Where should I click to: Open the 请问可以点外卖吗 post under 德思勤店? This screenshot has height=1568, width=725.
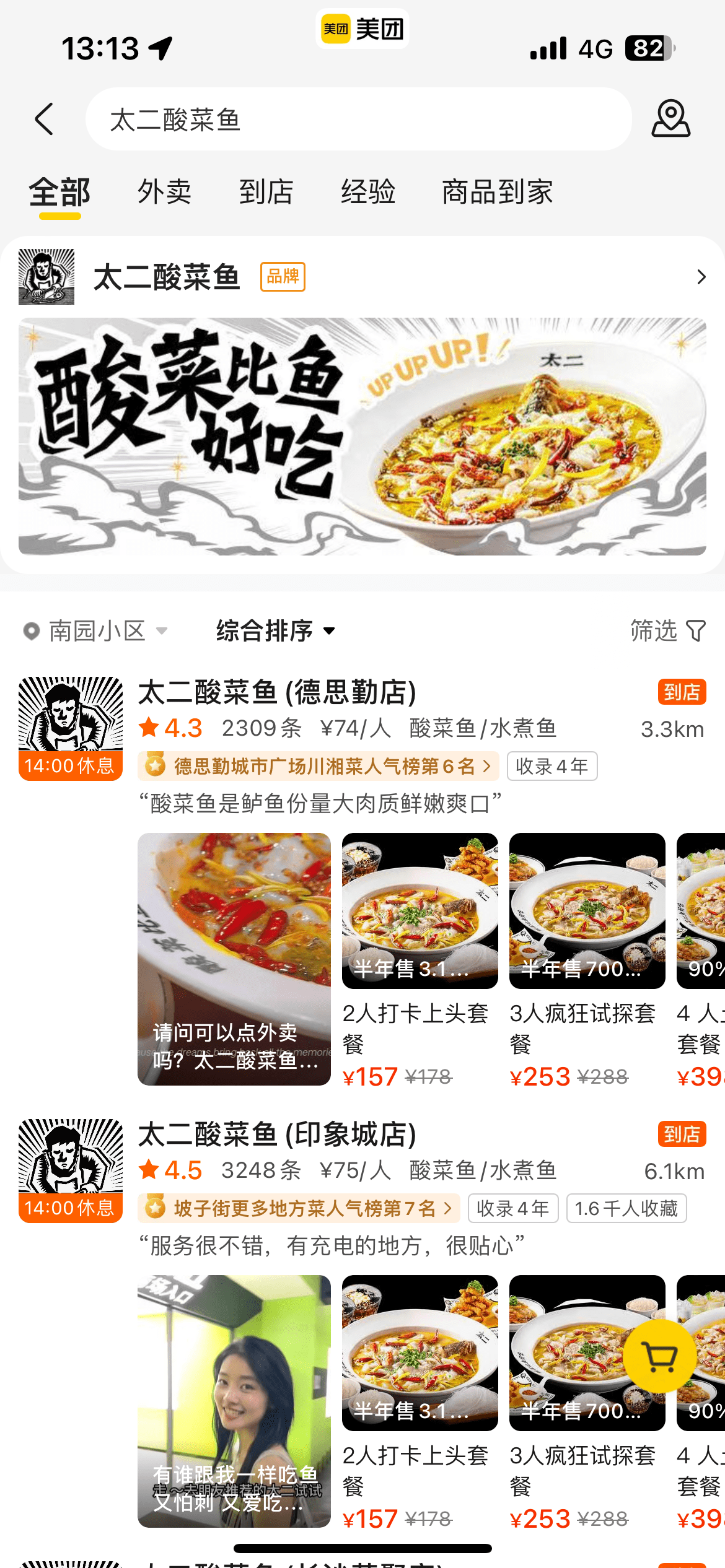pyautogui.click(x=234, y=959)
